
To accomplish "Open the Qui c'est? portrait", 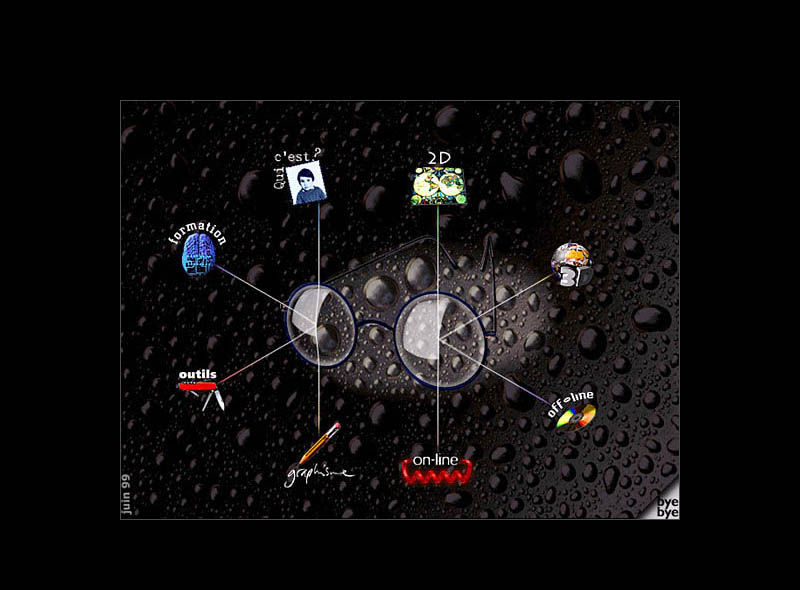I will [x=306, y=183].
